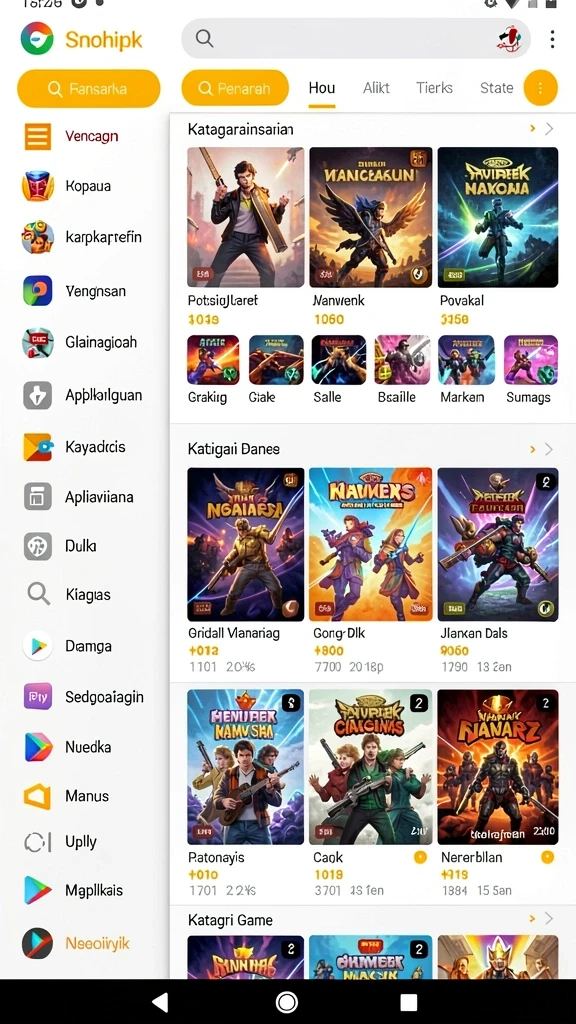Switch to the Alikt tab
576x1024 pixels.
[376, 88]
